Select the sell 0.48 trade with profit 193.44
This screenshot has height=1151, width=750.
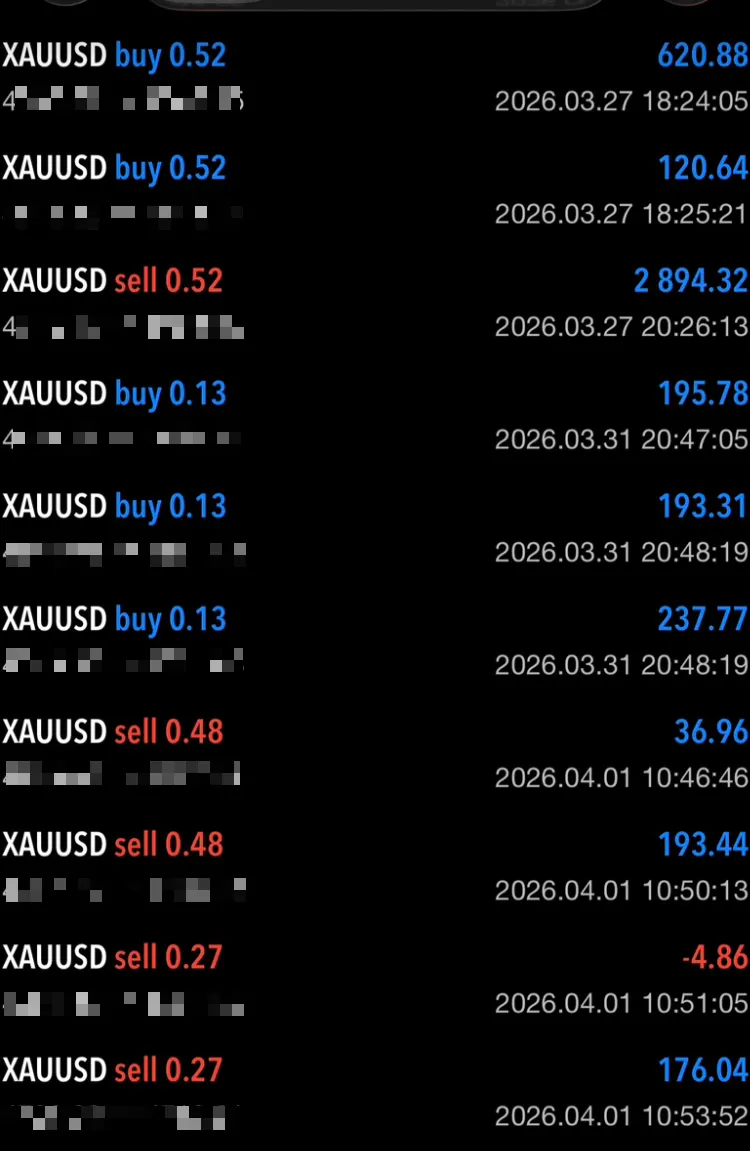coord(374,866)
